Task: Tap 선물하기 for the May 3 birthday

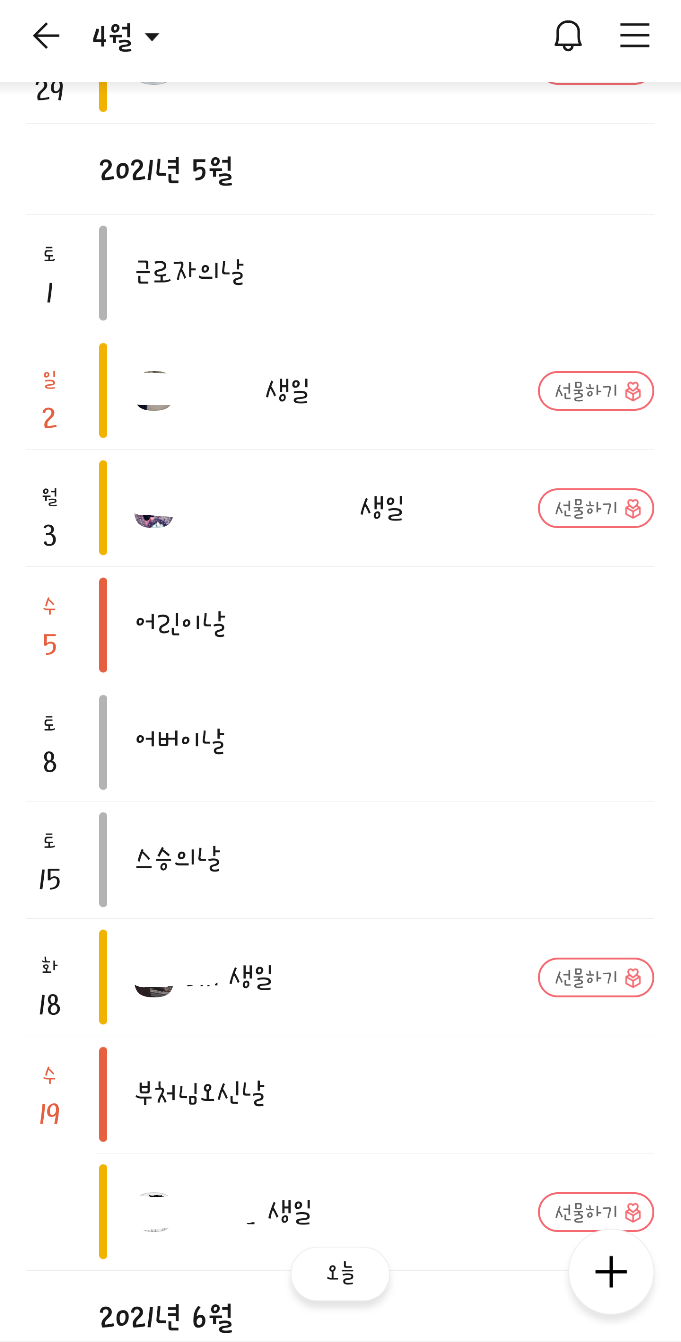Action: 596,508
